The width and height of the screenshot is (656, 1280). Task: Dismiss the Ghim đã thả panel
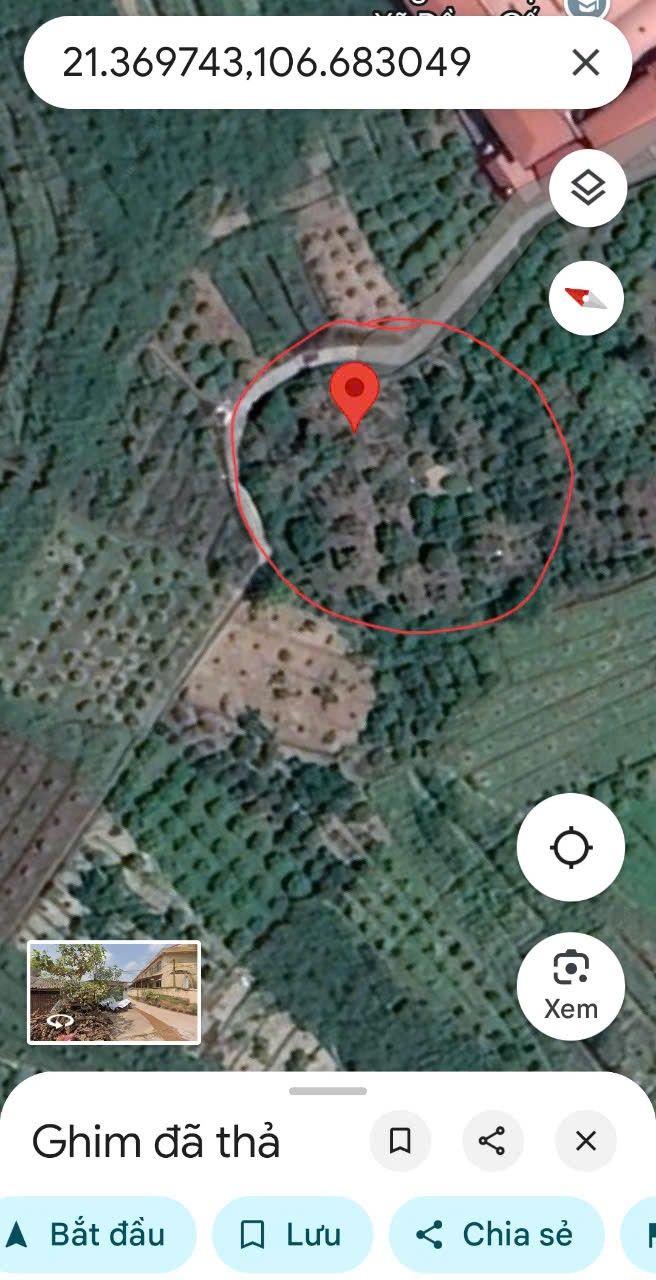[x=586, y=1141]
